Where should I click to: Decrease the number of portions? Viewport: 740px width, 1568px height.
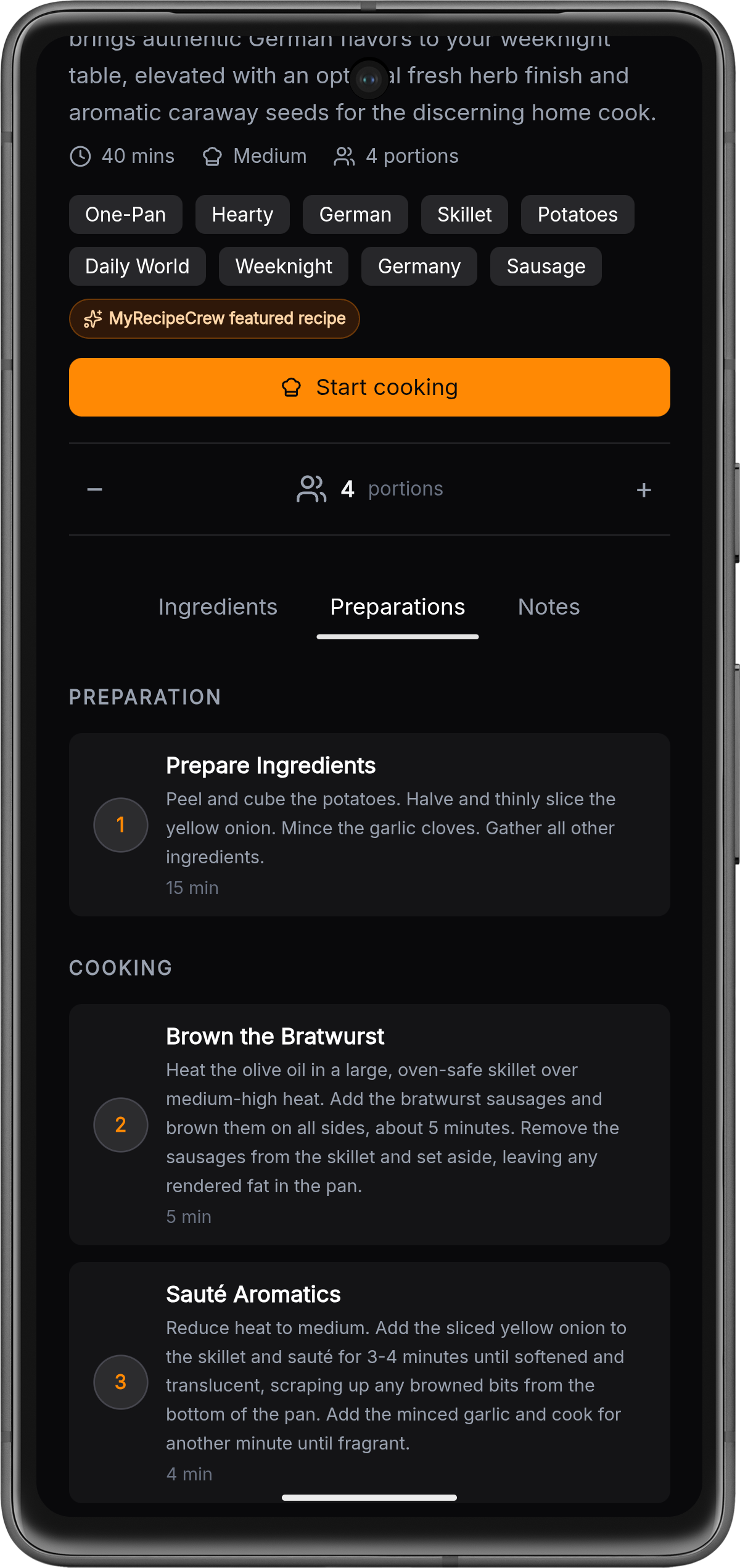pyautogui.click(x=95, y=489)
